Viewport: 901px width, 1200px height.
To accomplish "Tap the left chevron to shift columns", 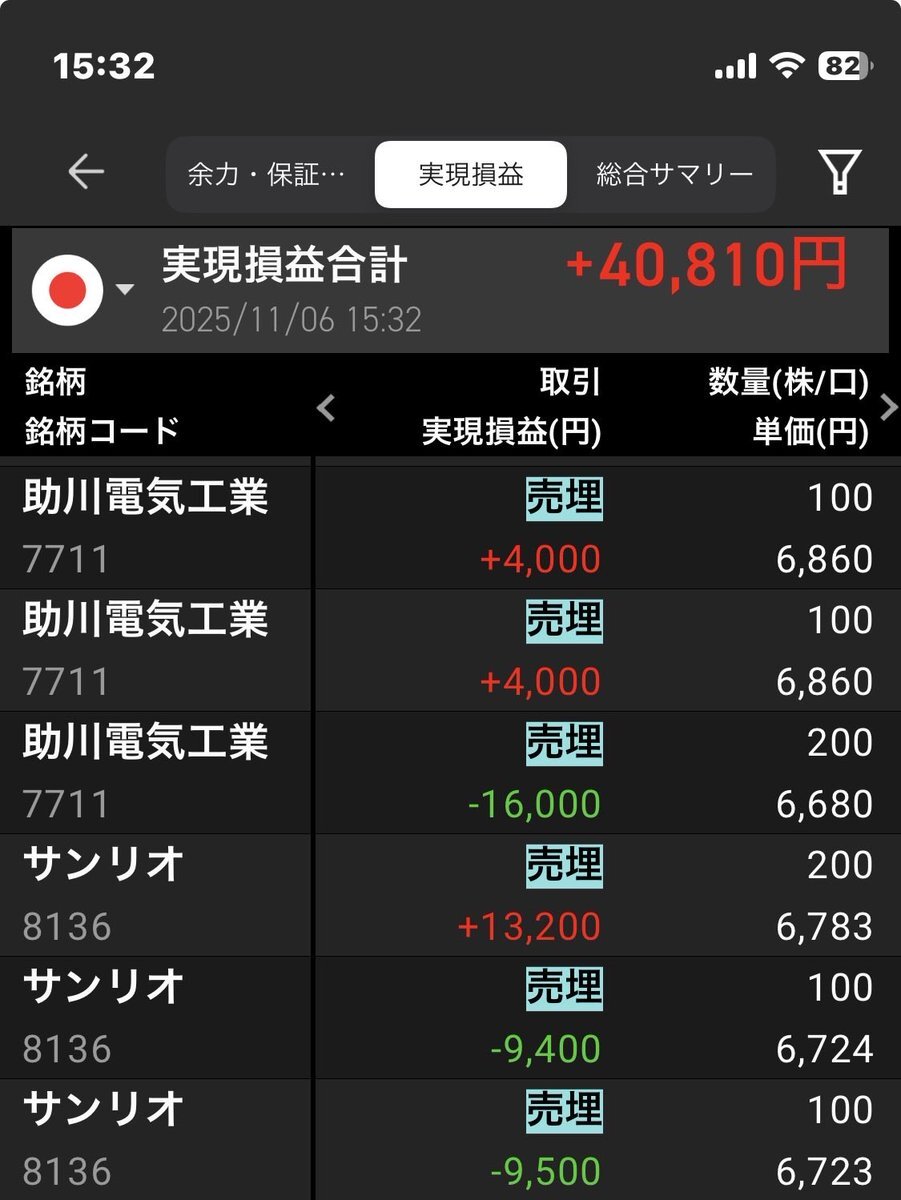I will [x=323, y=408].
